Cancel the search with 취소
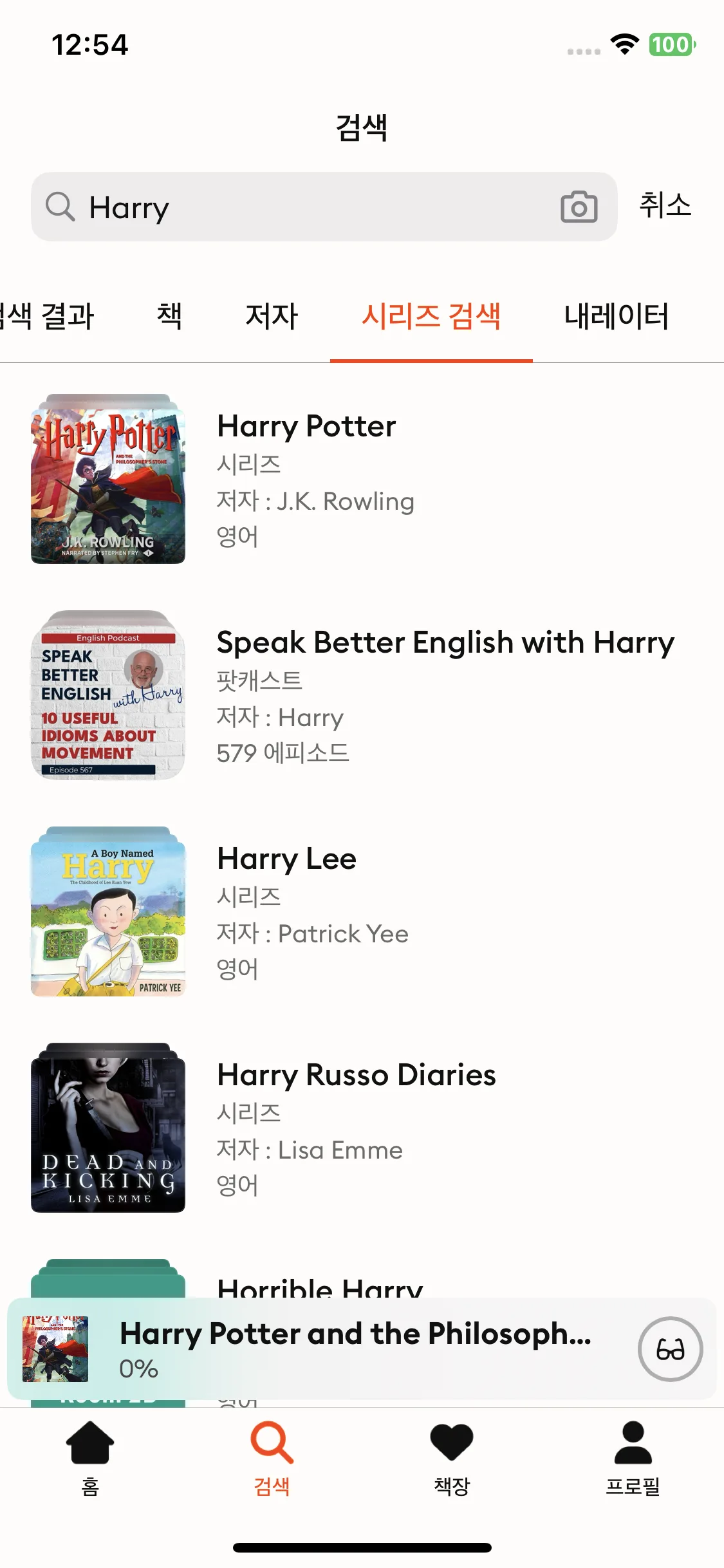The height and width of the screenshot is (1568, 724). [665, 206]
